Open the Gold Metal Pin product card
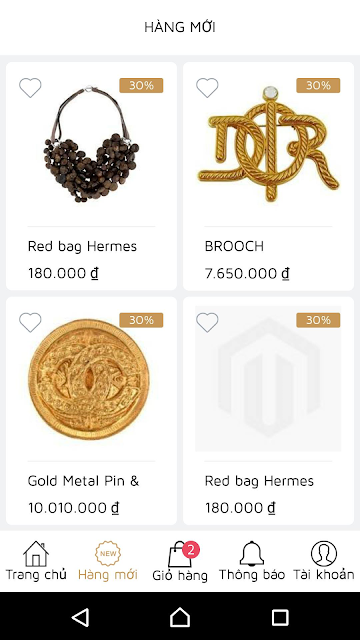Viewport: 360px width, 640px height. click(x=91, y=411)
